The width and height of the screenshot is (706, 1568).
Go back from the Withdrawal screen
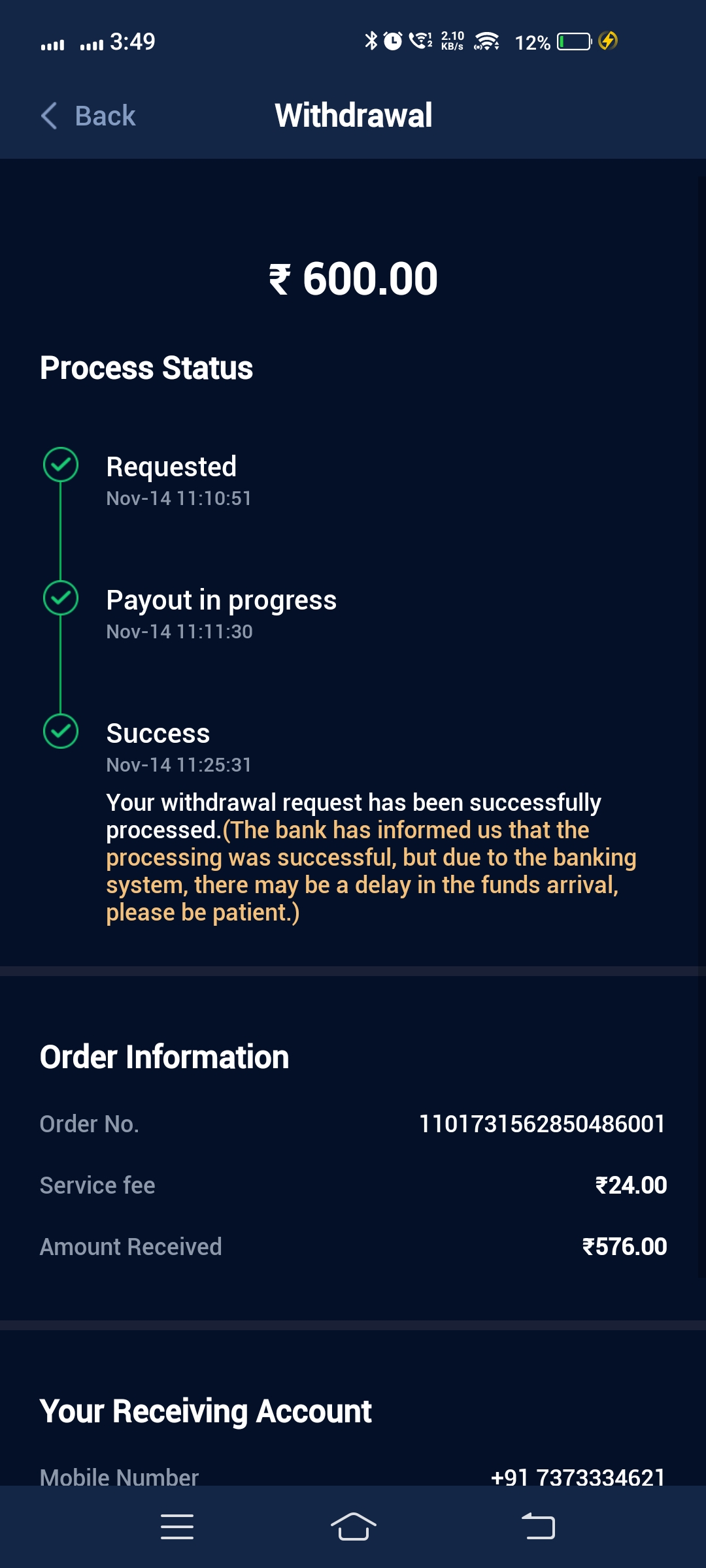coord(88,116)
